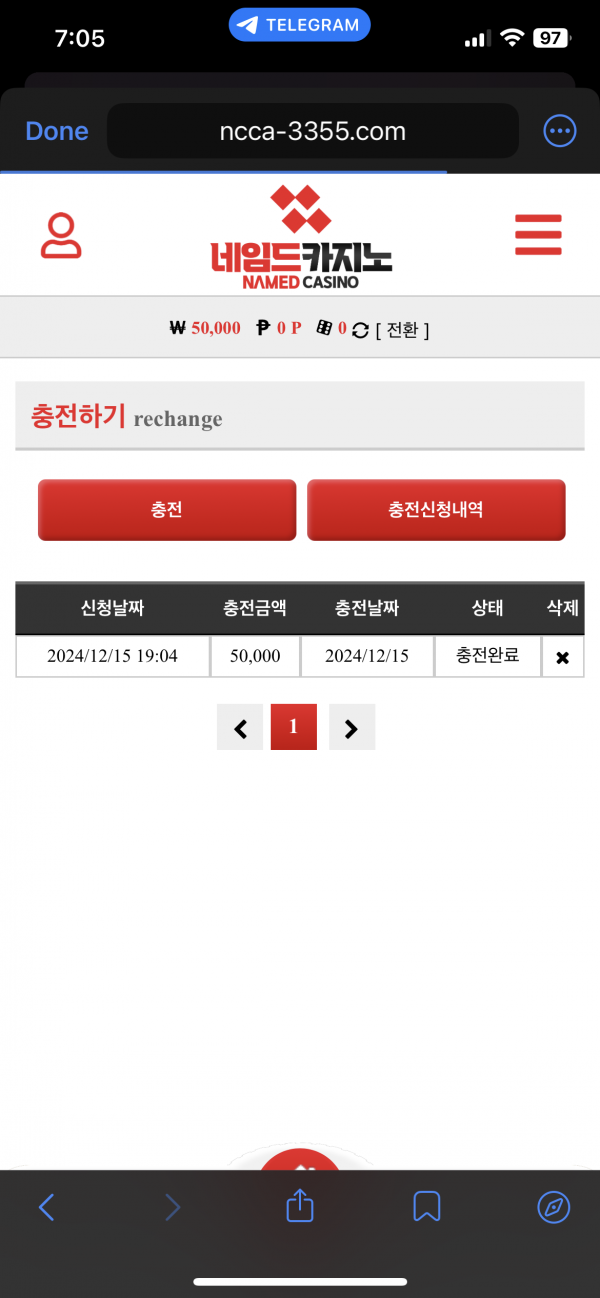600x1298 pixels.
Task: Share this page
Action: coord(300,1207)
